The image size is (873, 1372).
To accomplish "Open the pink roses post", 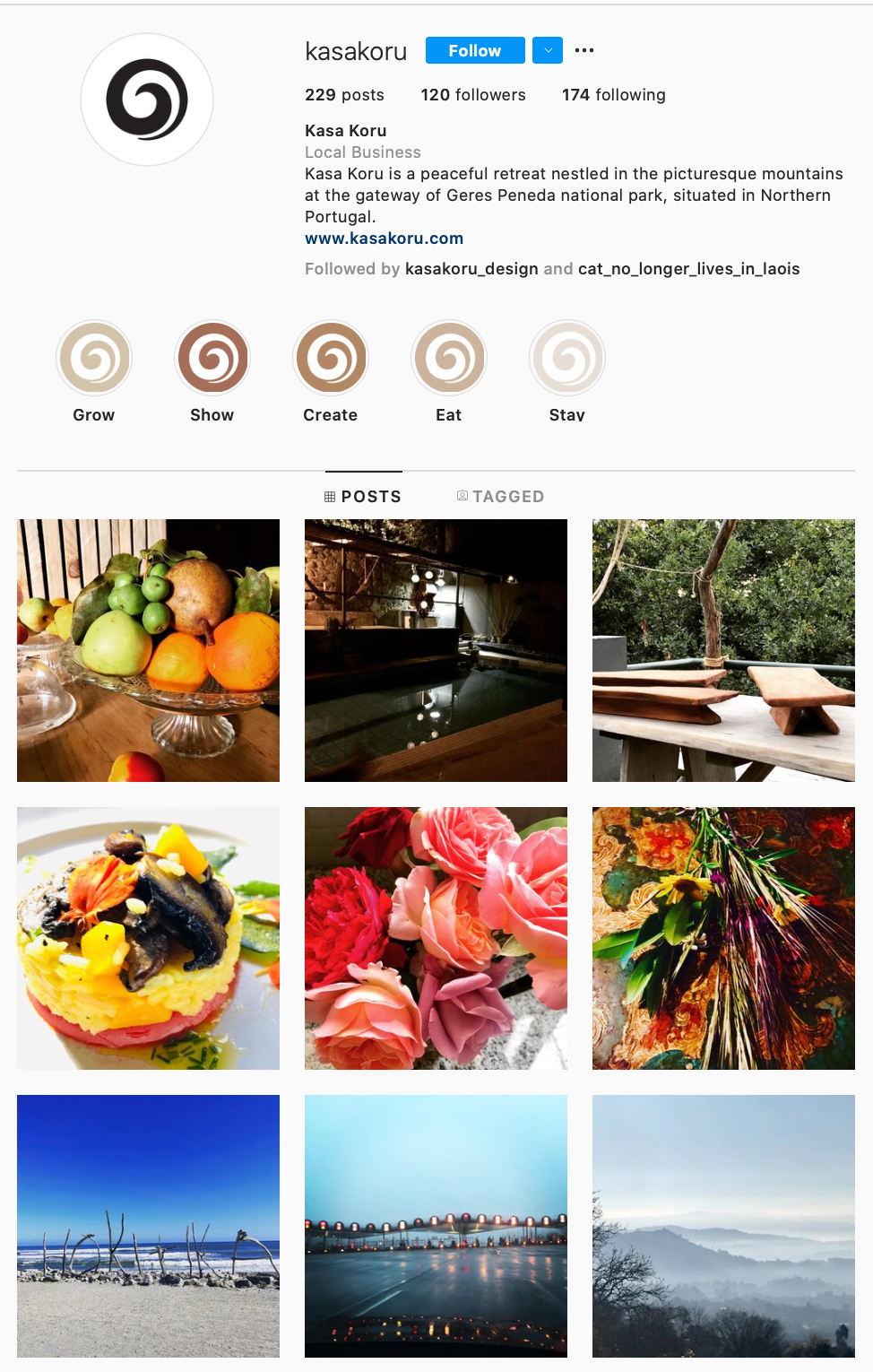I will 436,938.
